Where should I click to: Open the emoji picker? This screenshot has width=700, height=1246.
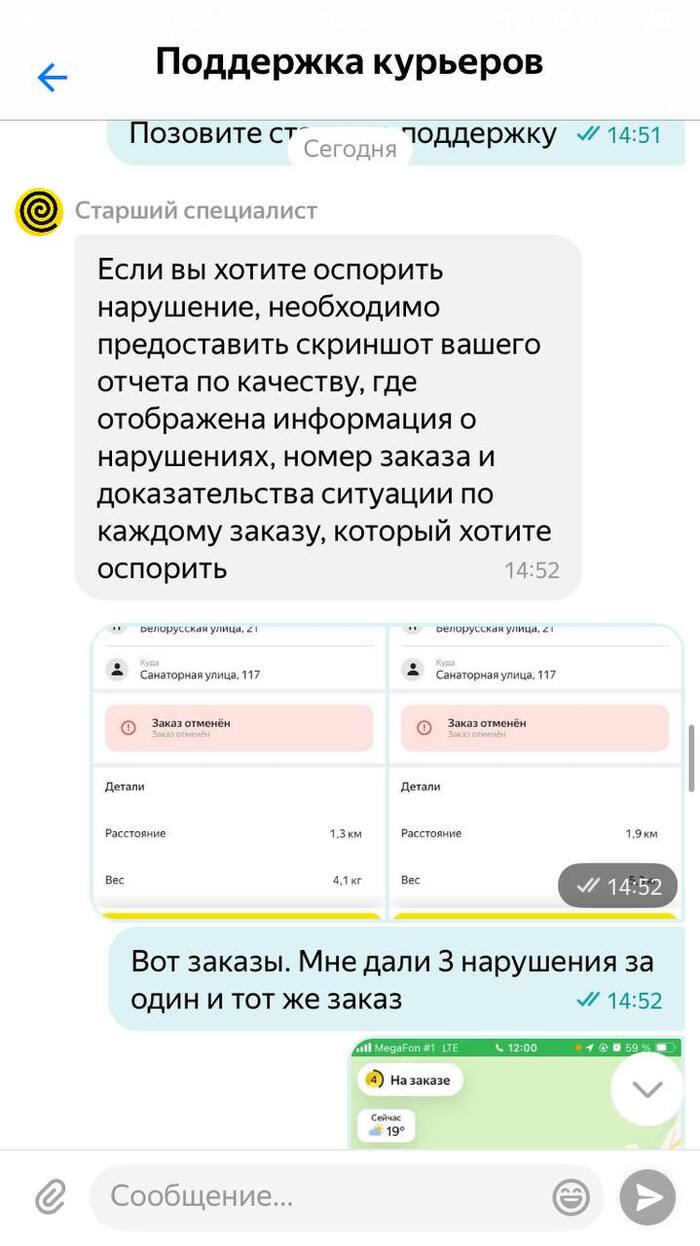coord(571,1197)
